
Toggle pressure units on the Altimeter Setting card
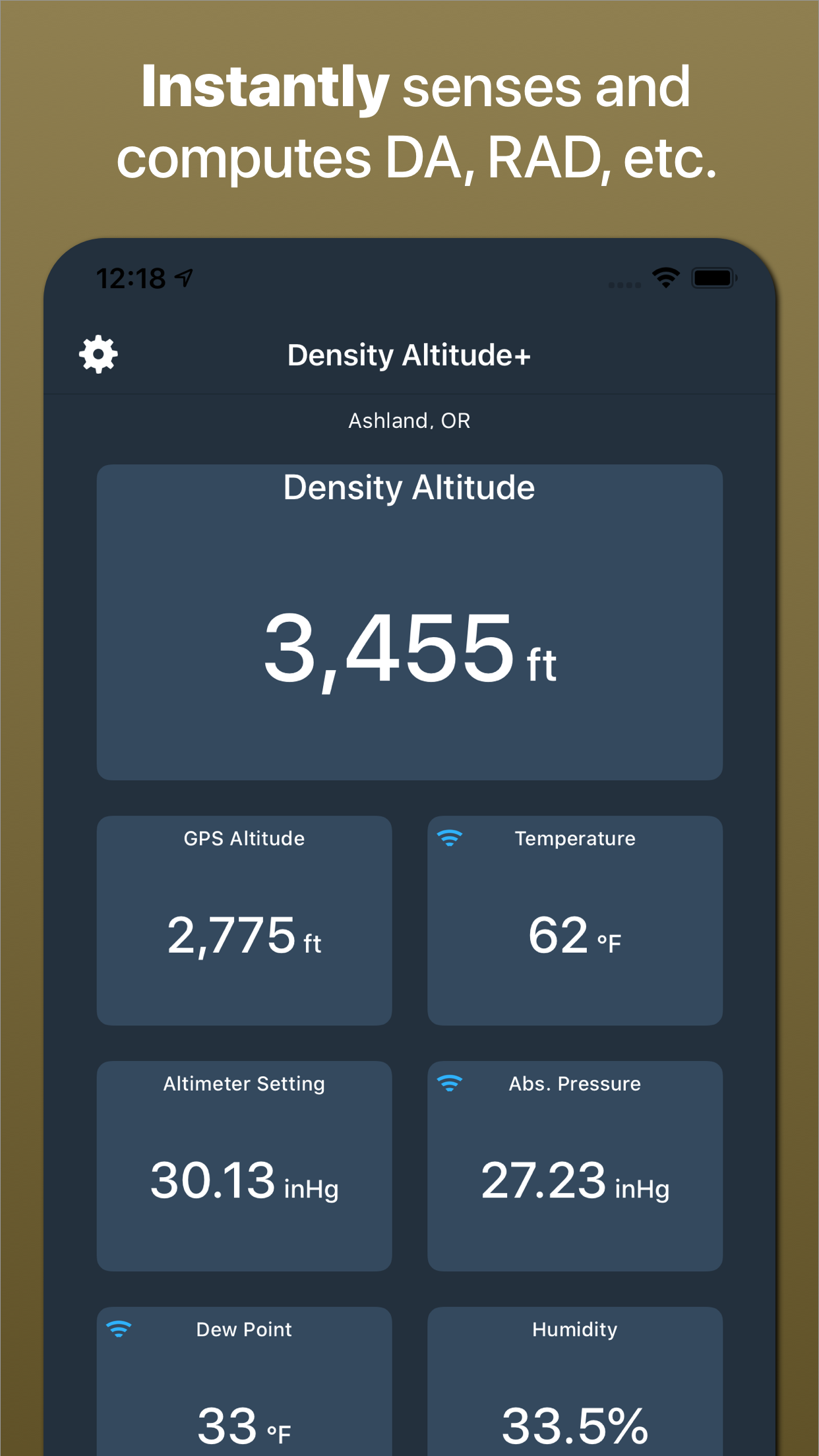pyautogui.click(x=311, y=1189)
